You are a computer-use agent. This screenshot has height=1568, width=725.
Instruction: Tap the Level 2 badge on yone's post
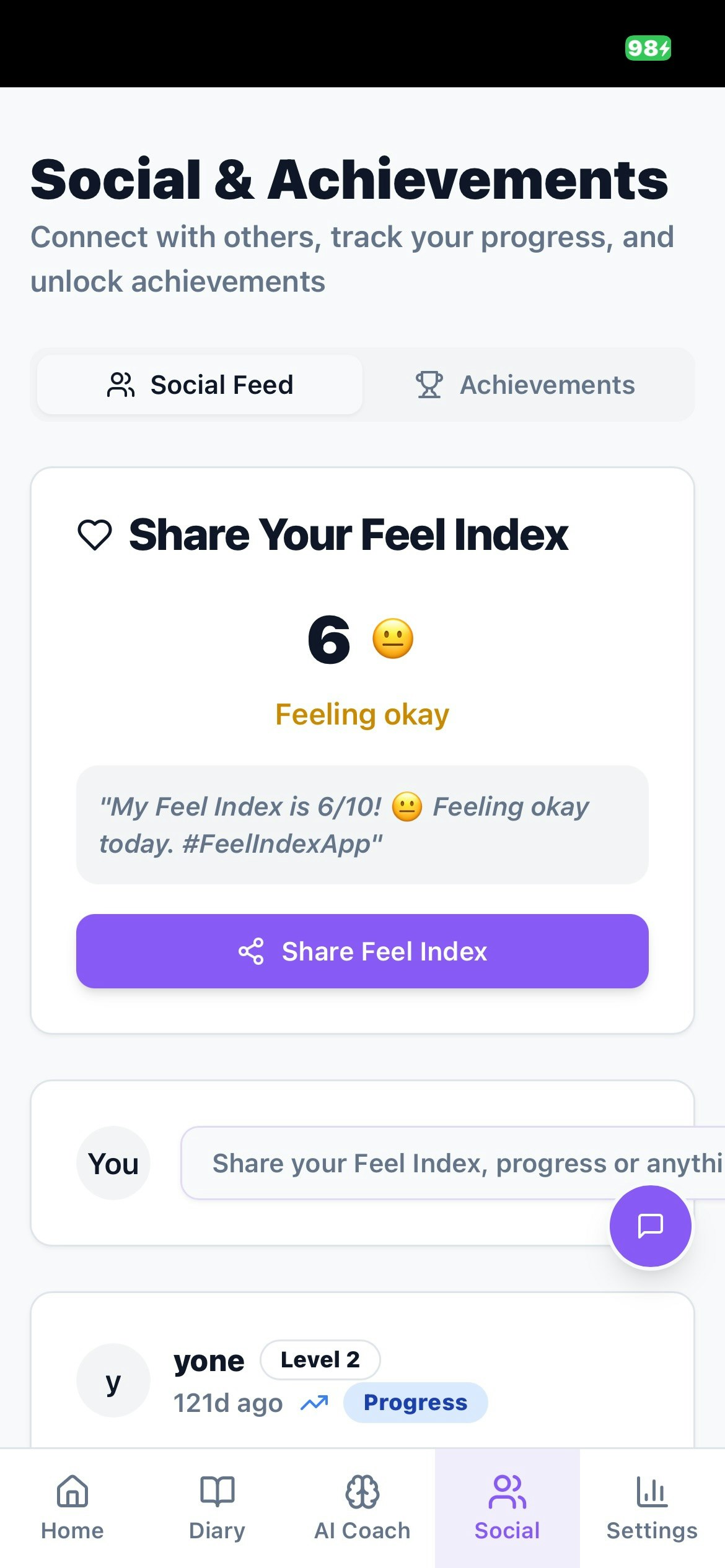(x=320, y=1360)
